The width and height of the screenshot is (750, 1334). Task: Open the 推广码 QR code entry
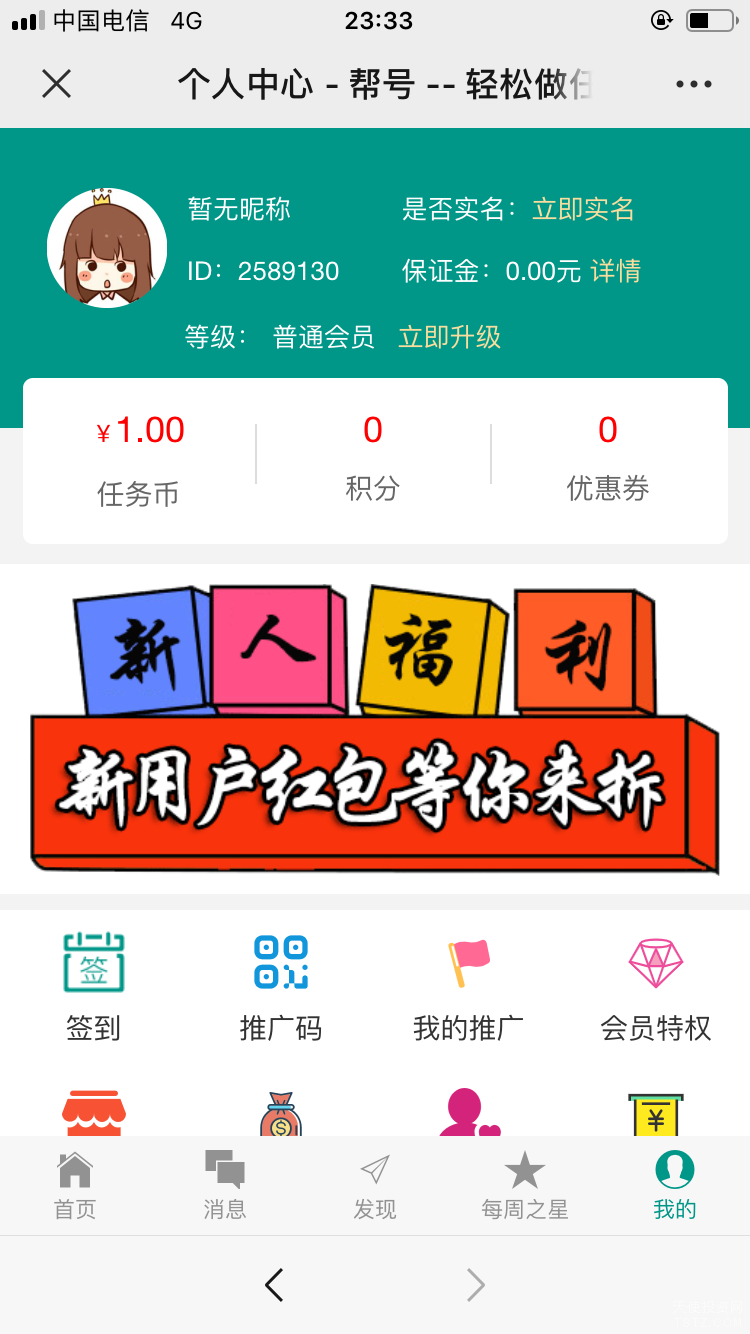(281, 962)
